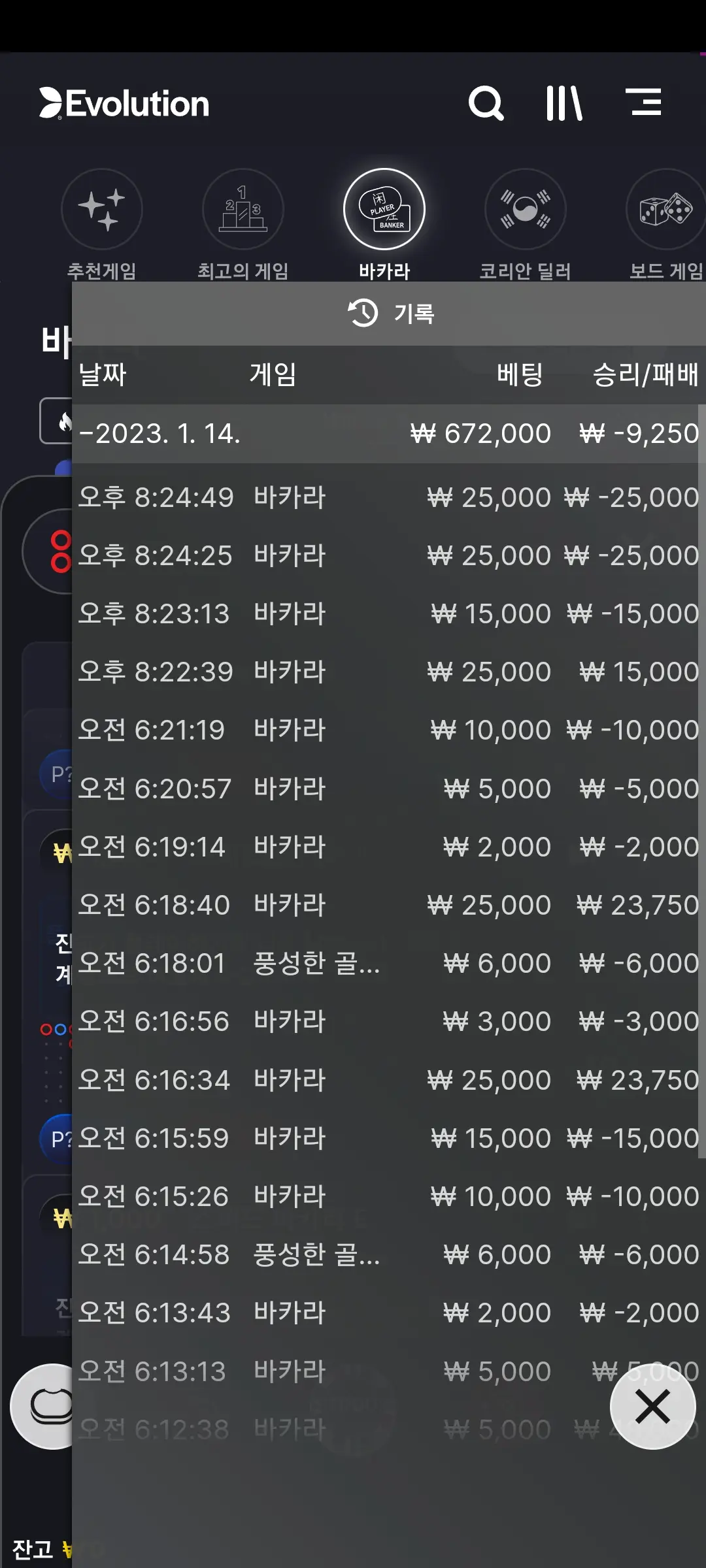Open the 오후 8:24:49 바카라 record
Screen dimensions: 706x1568
(388, 498)
